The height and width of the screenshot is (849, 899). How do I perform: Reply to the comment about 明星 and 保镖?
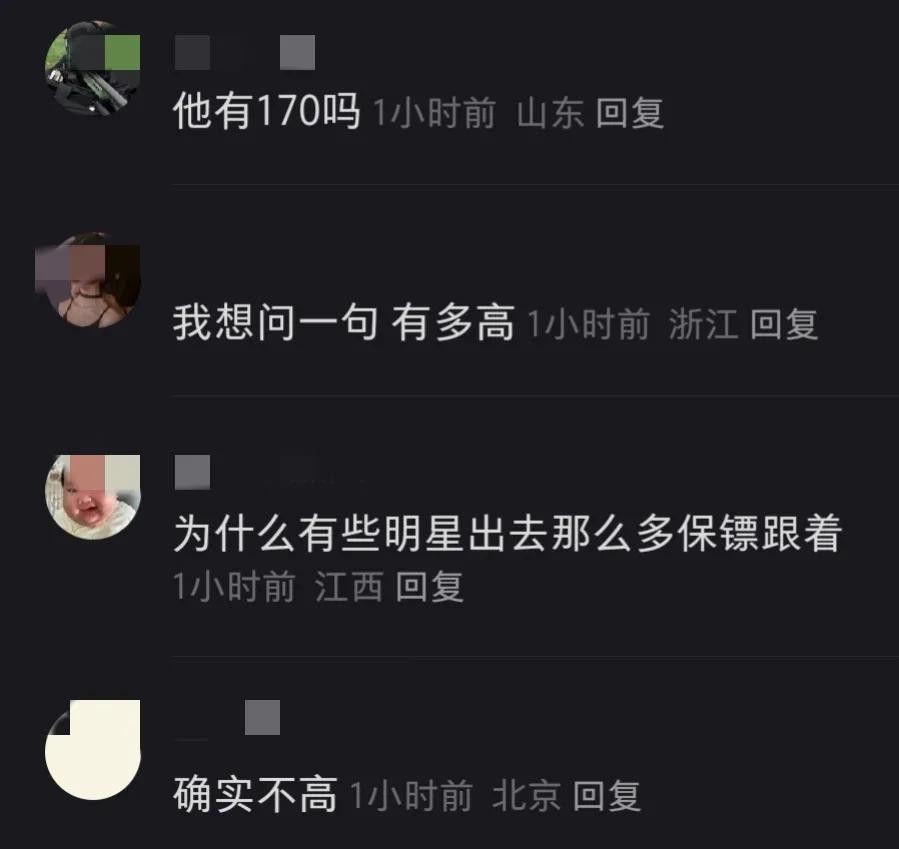pos(429,586)
